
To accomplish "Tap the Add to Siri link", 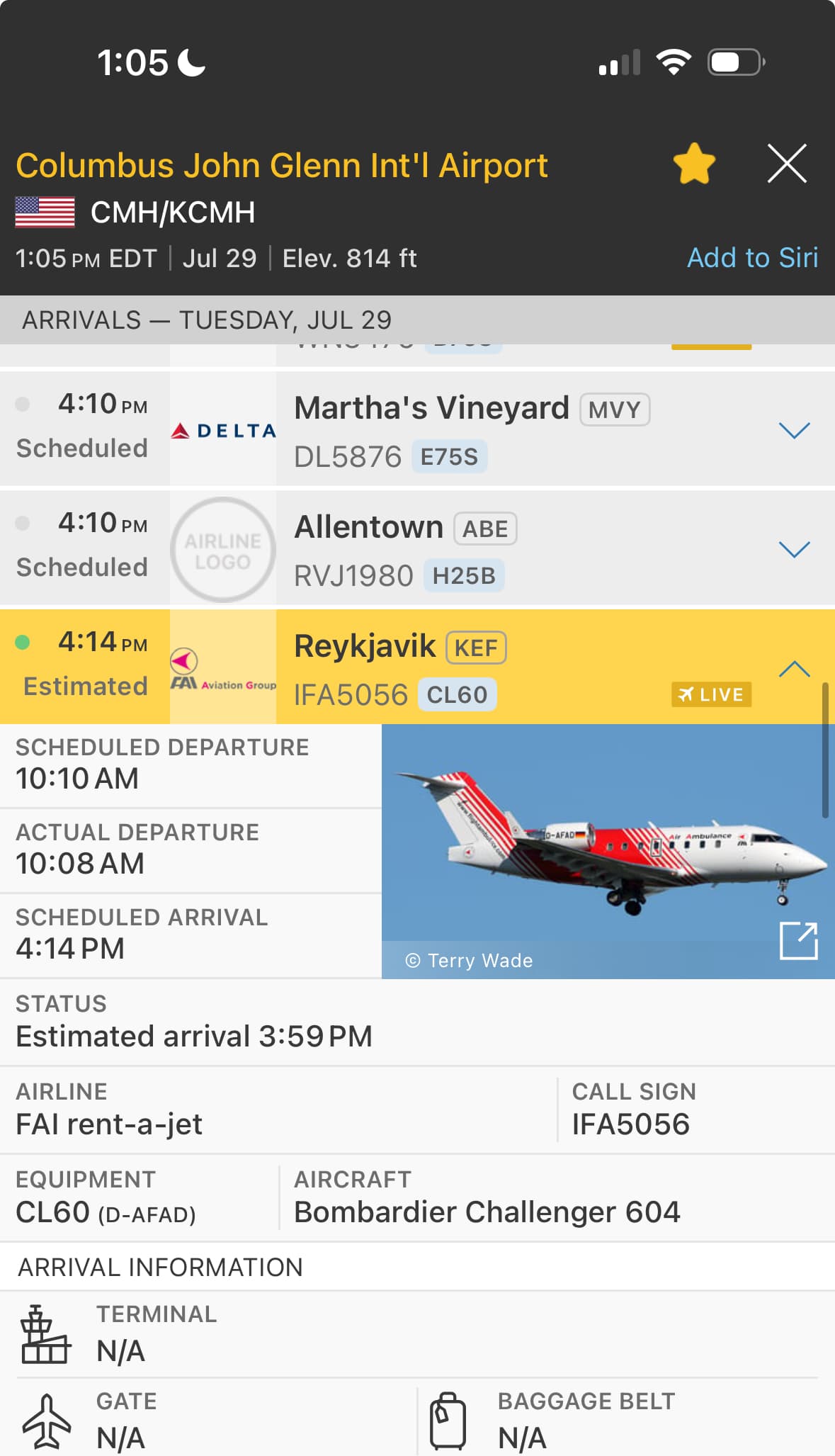I will [x=752, y=258].
